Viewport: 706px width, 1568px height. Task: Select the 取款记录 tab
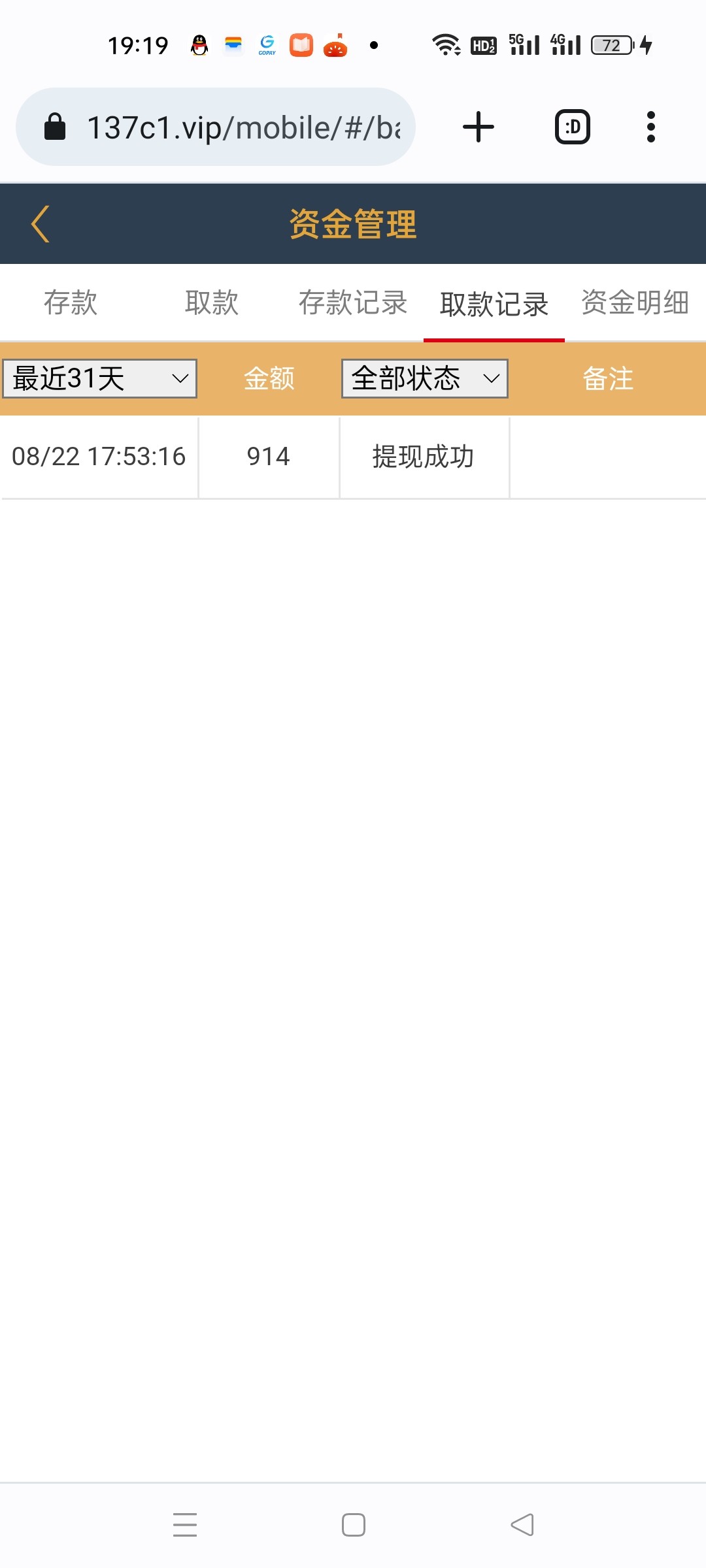click(494, 304)
